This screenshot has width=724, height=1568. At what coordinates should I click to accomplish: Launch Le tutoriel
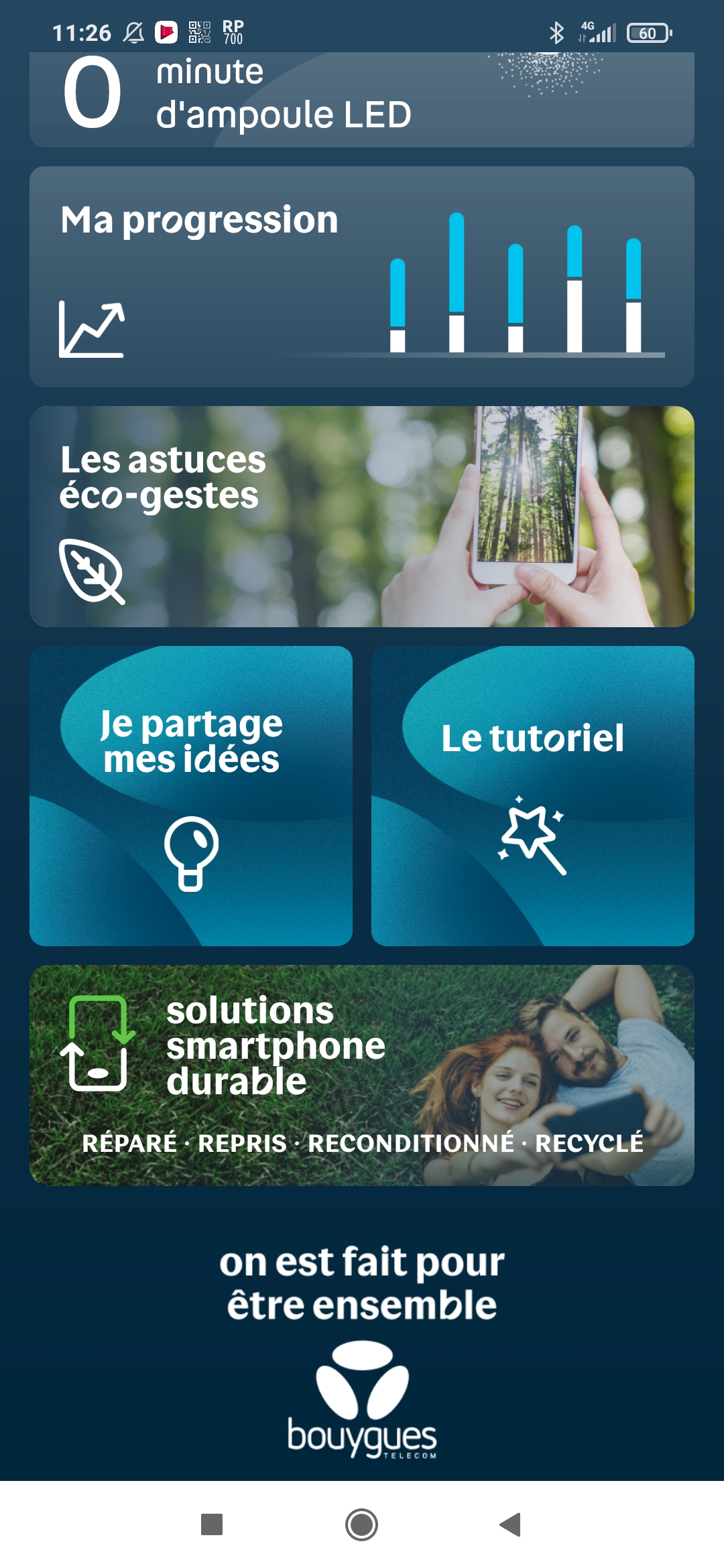pyautogui.click(x=533, y=795)
